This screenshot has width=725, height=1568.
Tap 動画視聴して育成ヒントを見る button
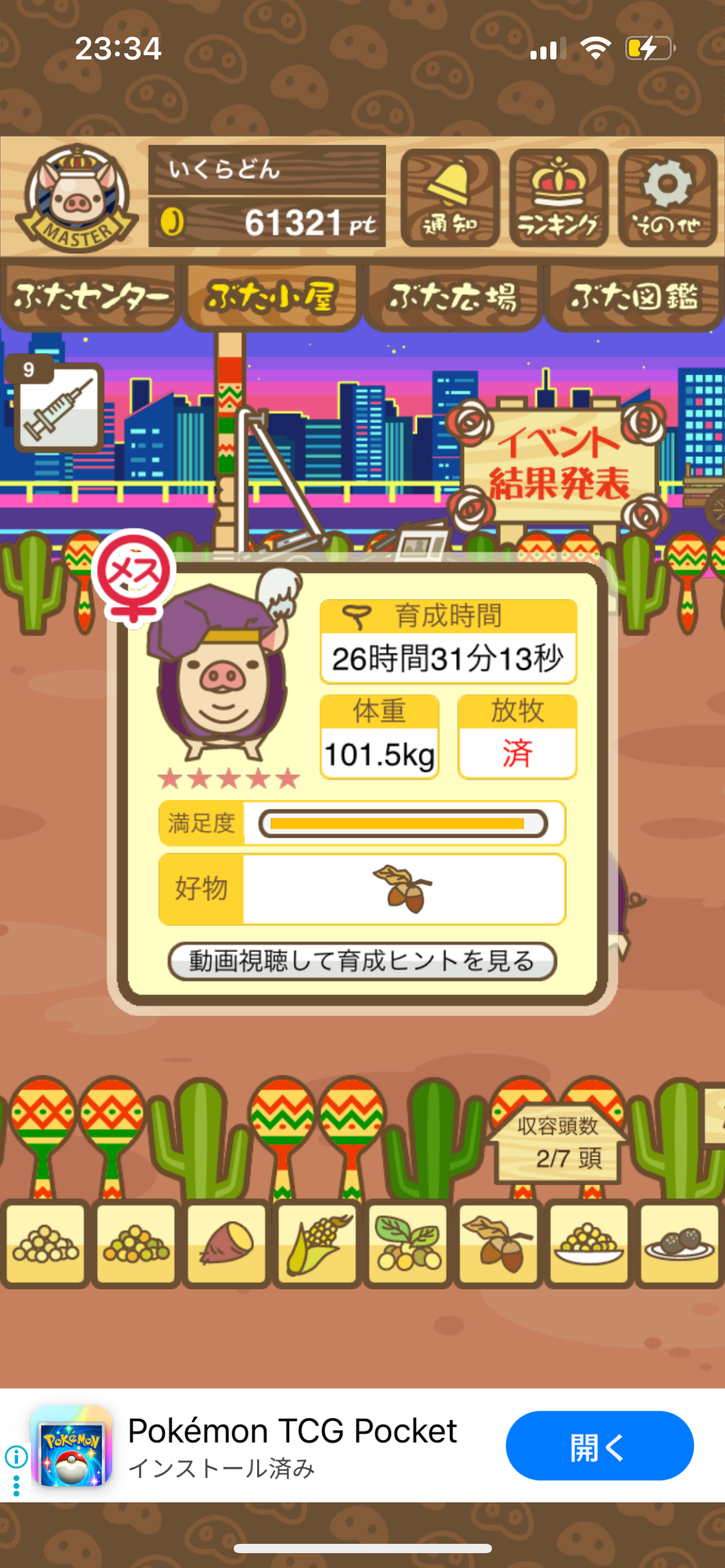(x=362, y=961)
